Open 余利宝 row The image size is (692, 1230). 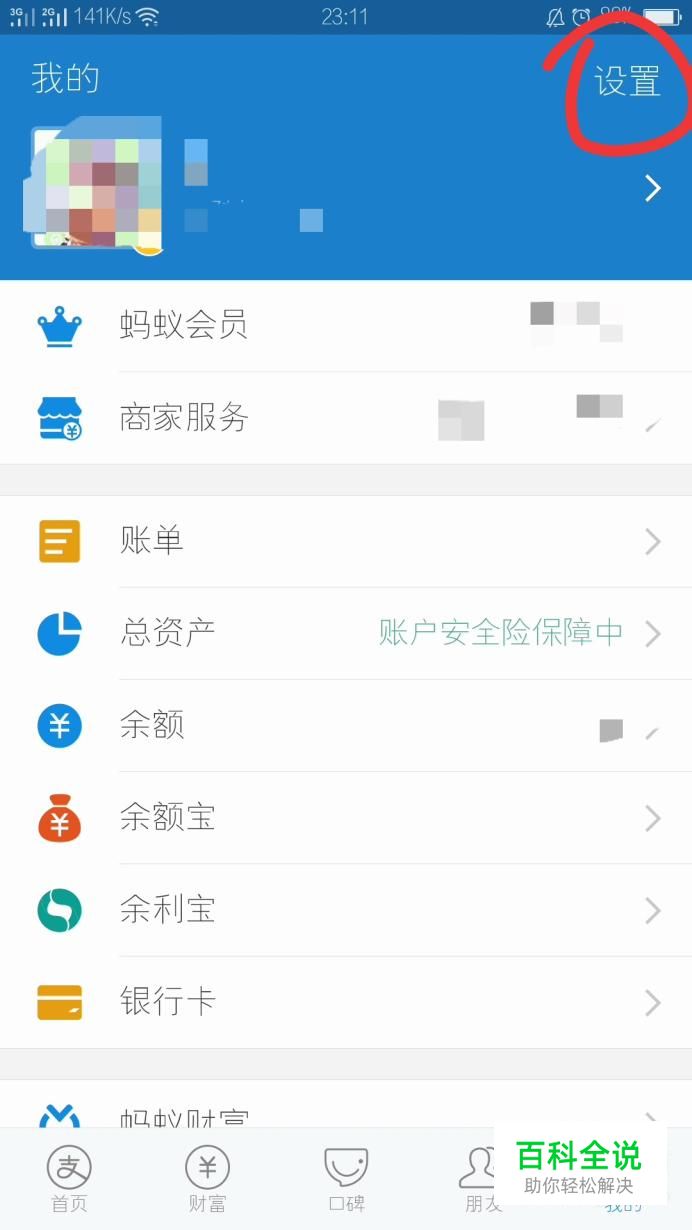[x=346, y=910]
